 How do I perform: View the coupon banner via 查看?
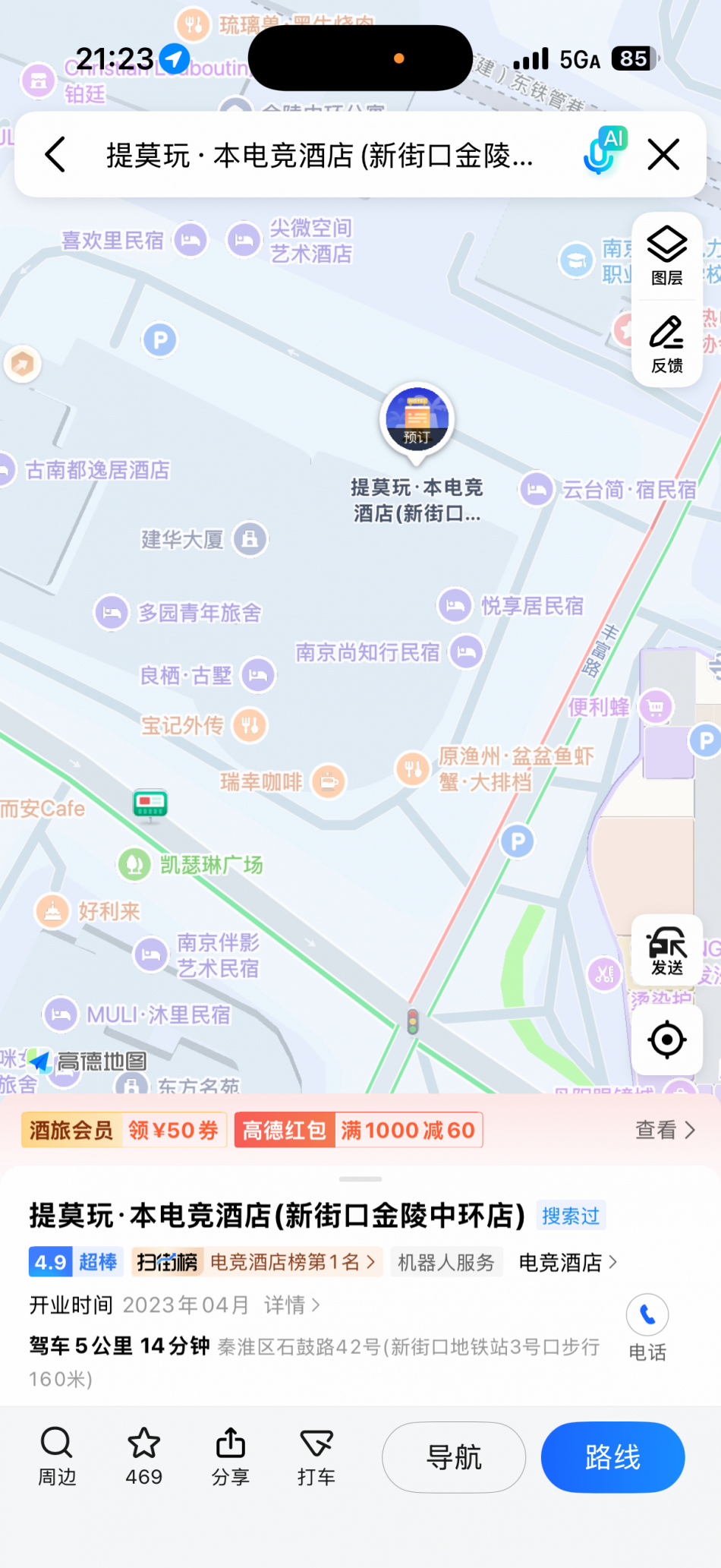(664, 1130)
